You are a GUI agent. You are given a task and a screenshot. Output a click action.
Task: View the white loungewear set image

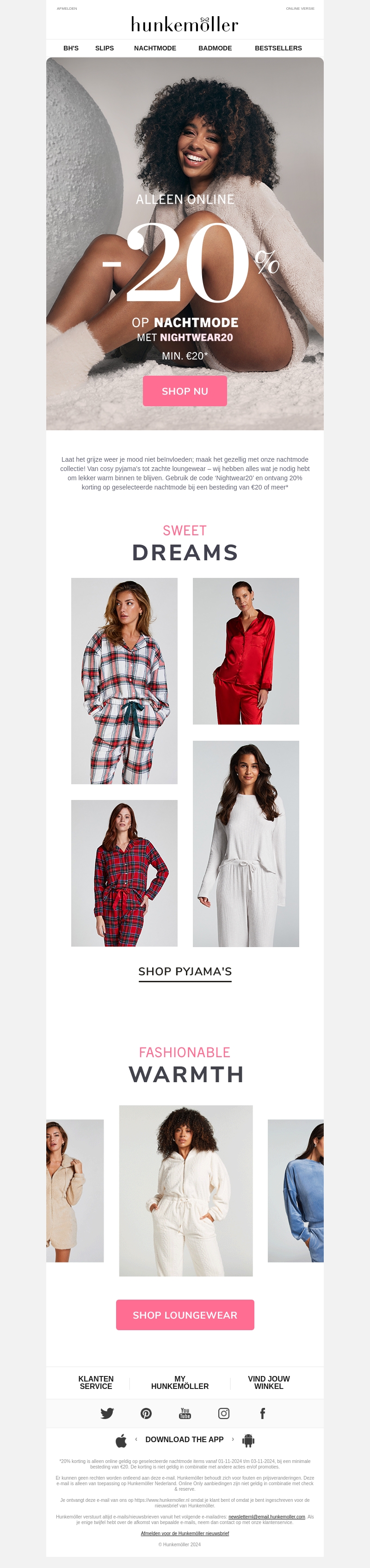click(245, 843)
